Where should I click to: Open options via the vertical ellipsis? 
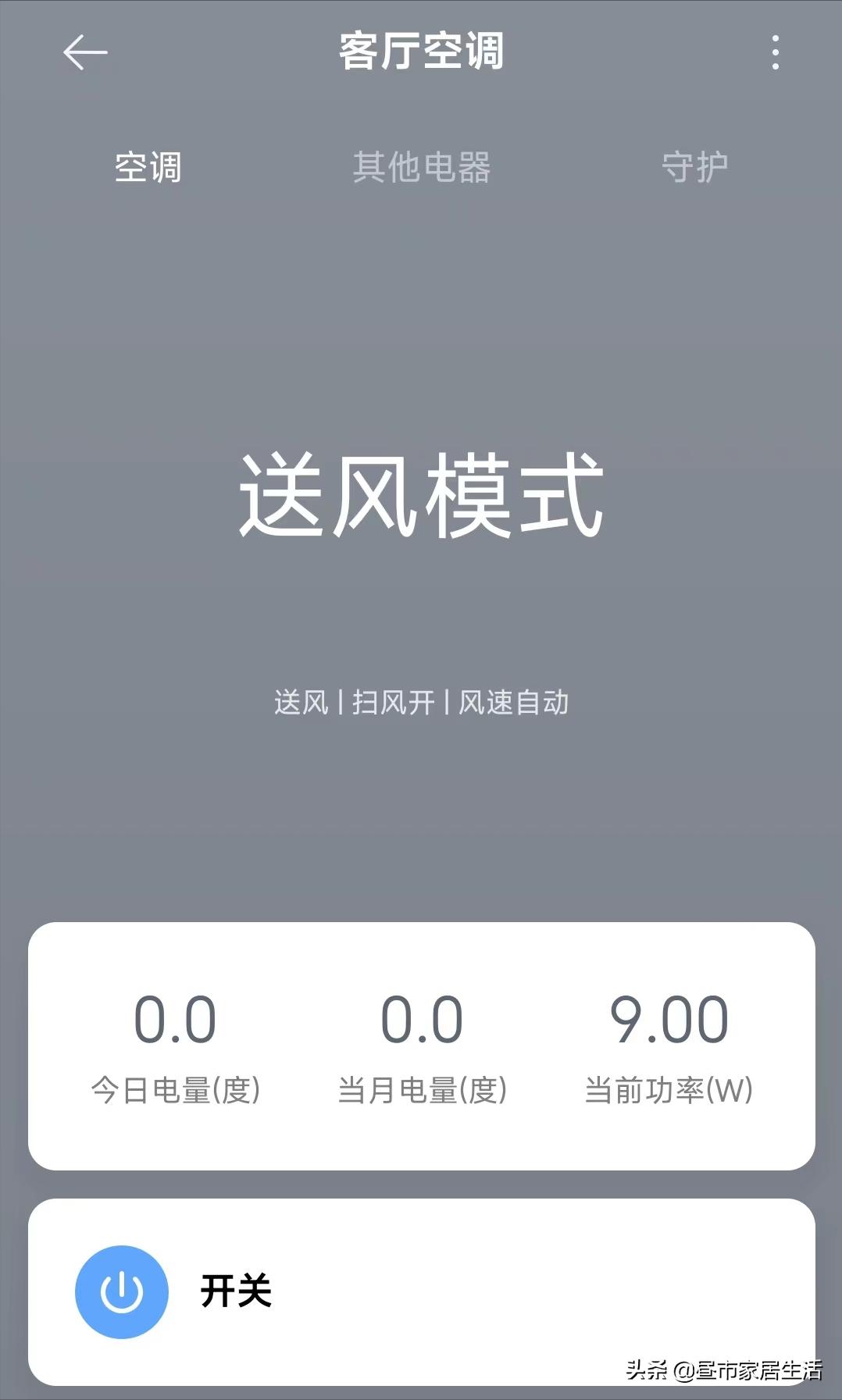774,52
